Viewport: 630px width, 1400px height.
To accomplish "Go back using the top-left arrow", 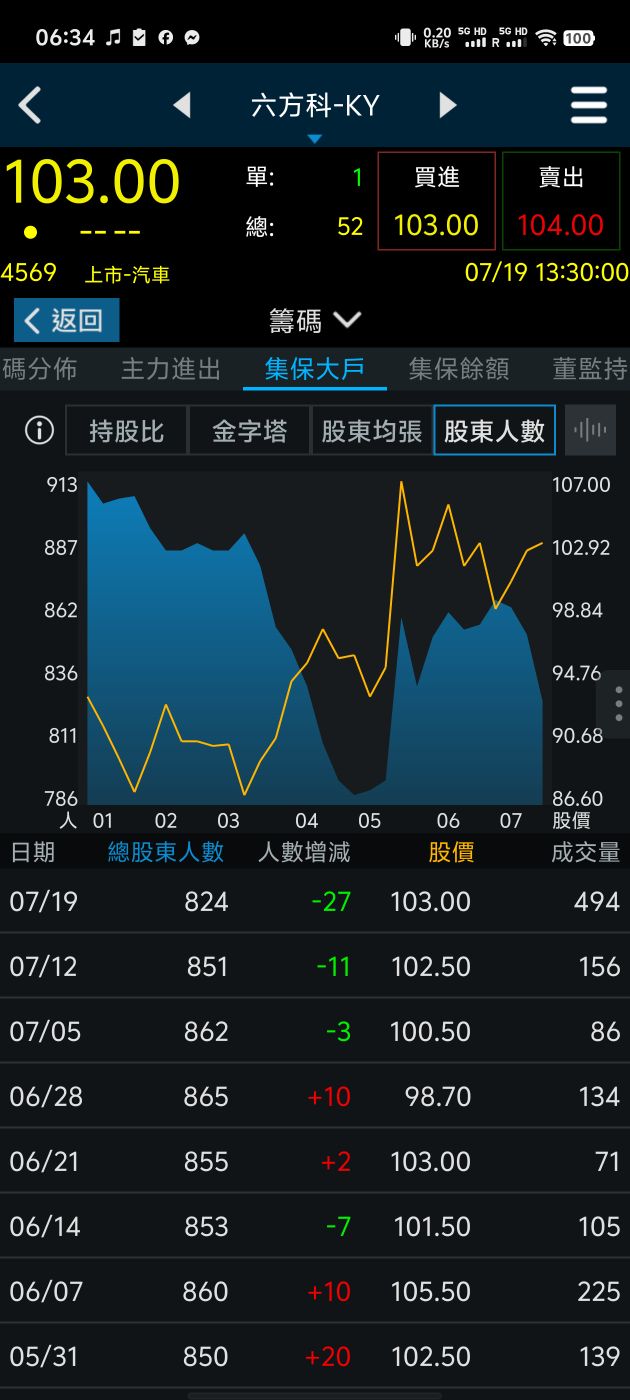I will coord(30,105).
